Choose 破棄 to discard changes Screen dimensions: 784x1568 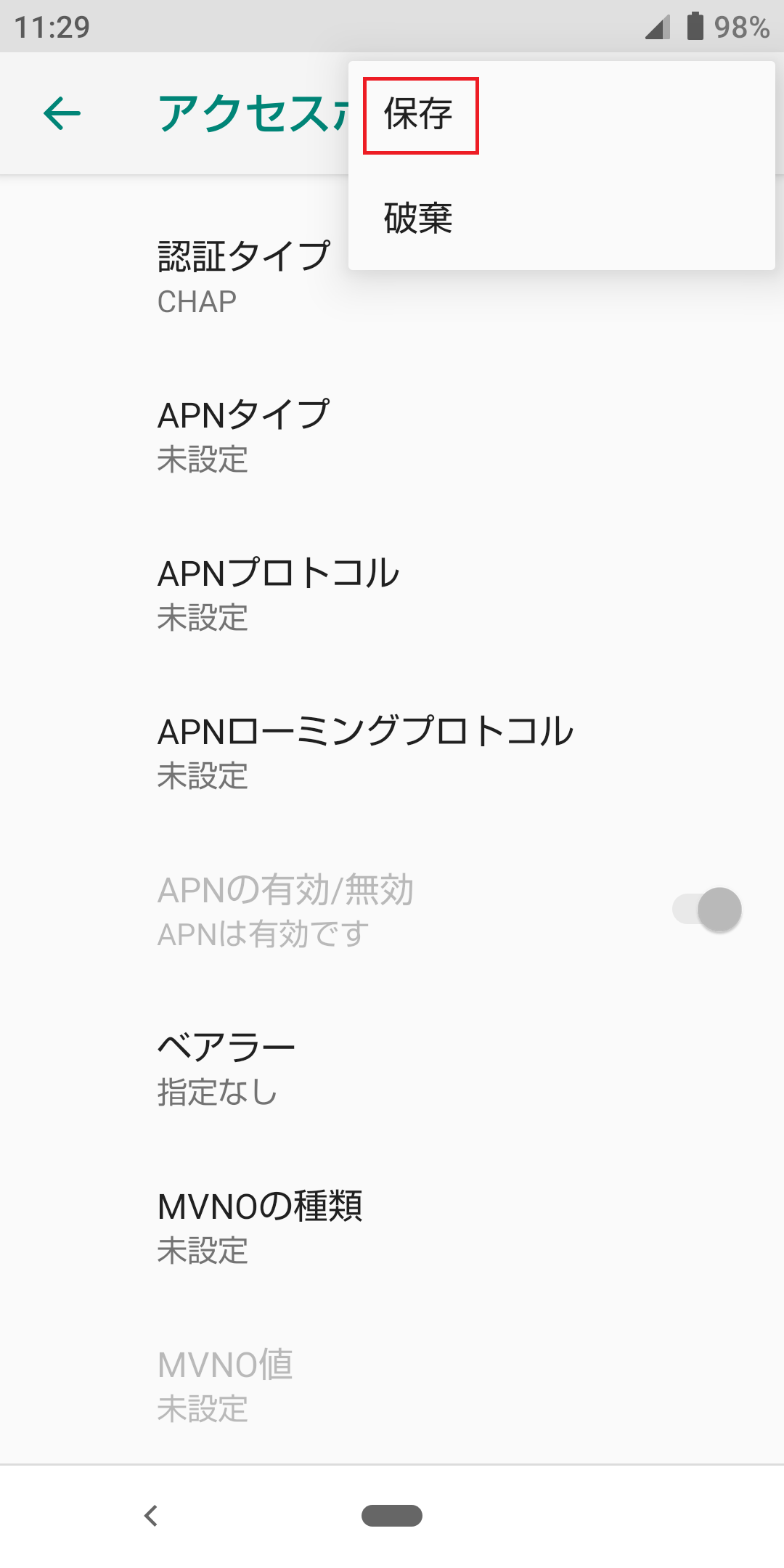tap(420, 218)
